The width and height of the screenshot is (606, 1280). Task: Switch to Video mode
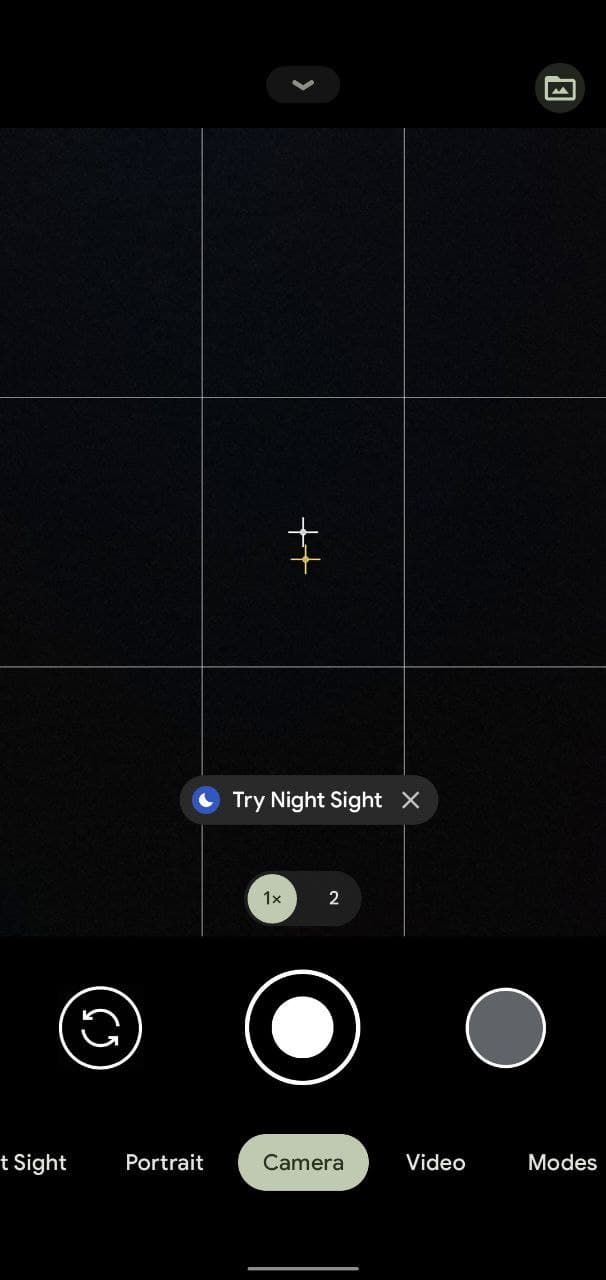(435, 1162)
